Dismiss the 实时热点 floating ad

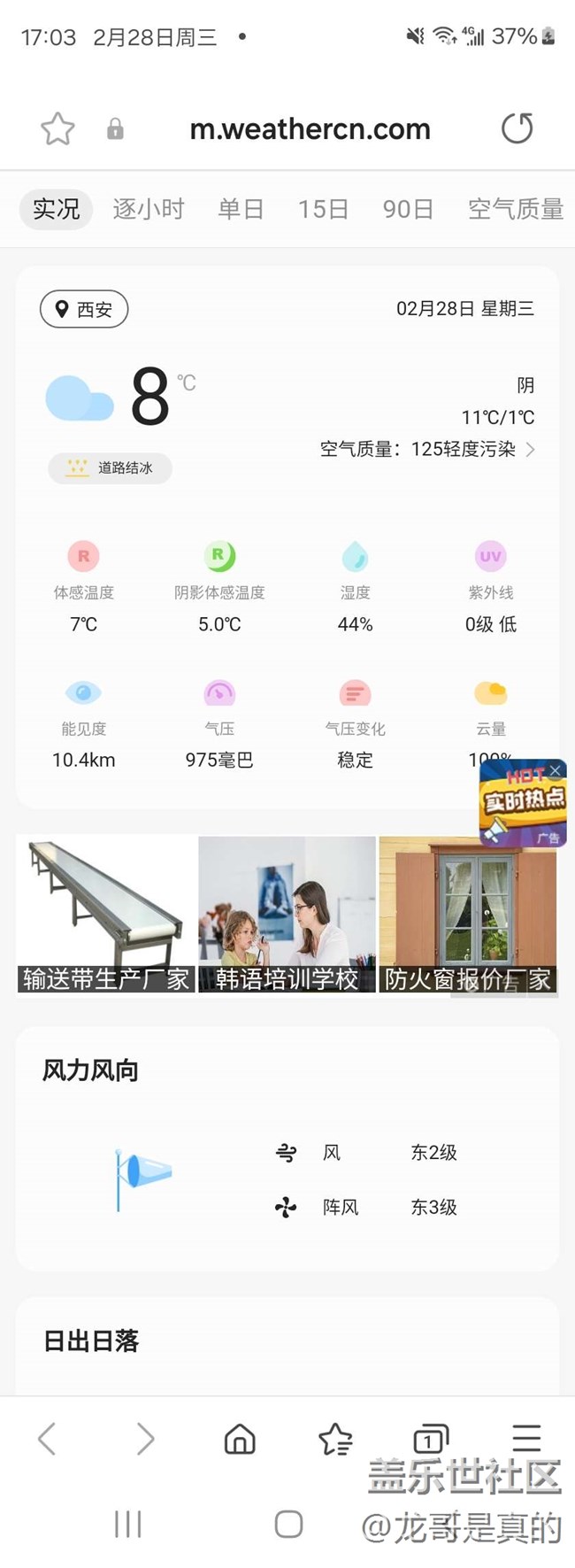556,770
